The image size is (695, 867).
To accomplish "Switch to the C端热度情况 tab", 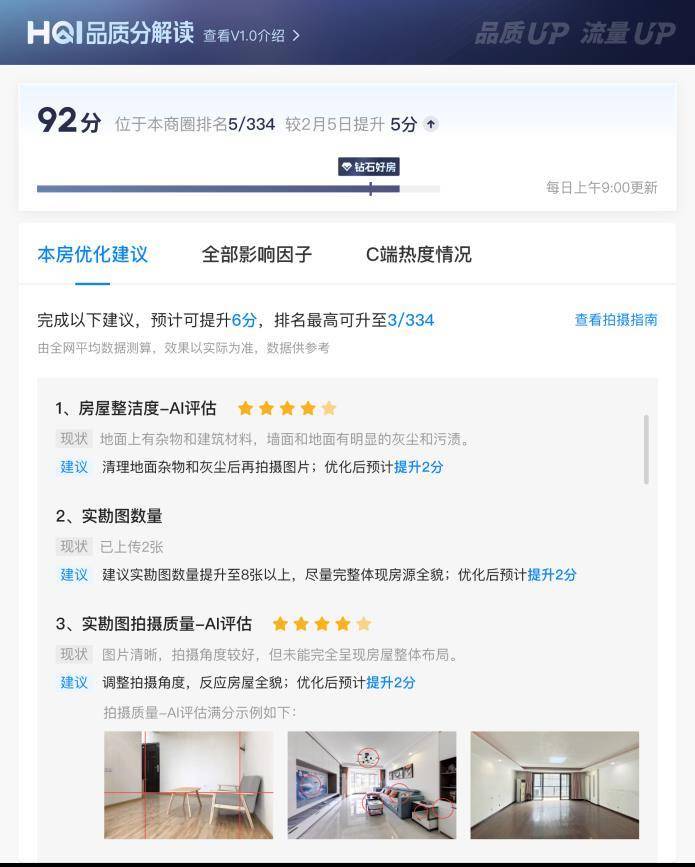I will [x=418, y=255].
